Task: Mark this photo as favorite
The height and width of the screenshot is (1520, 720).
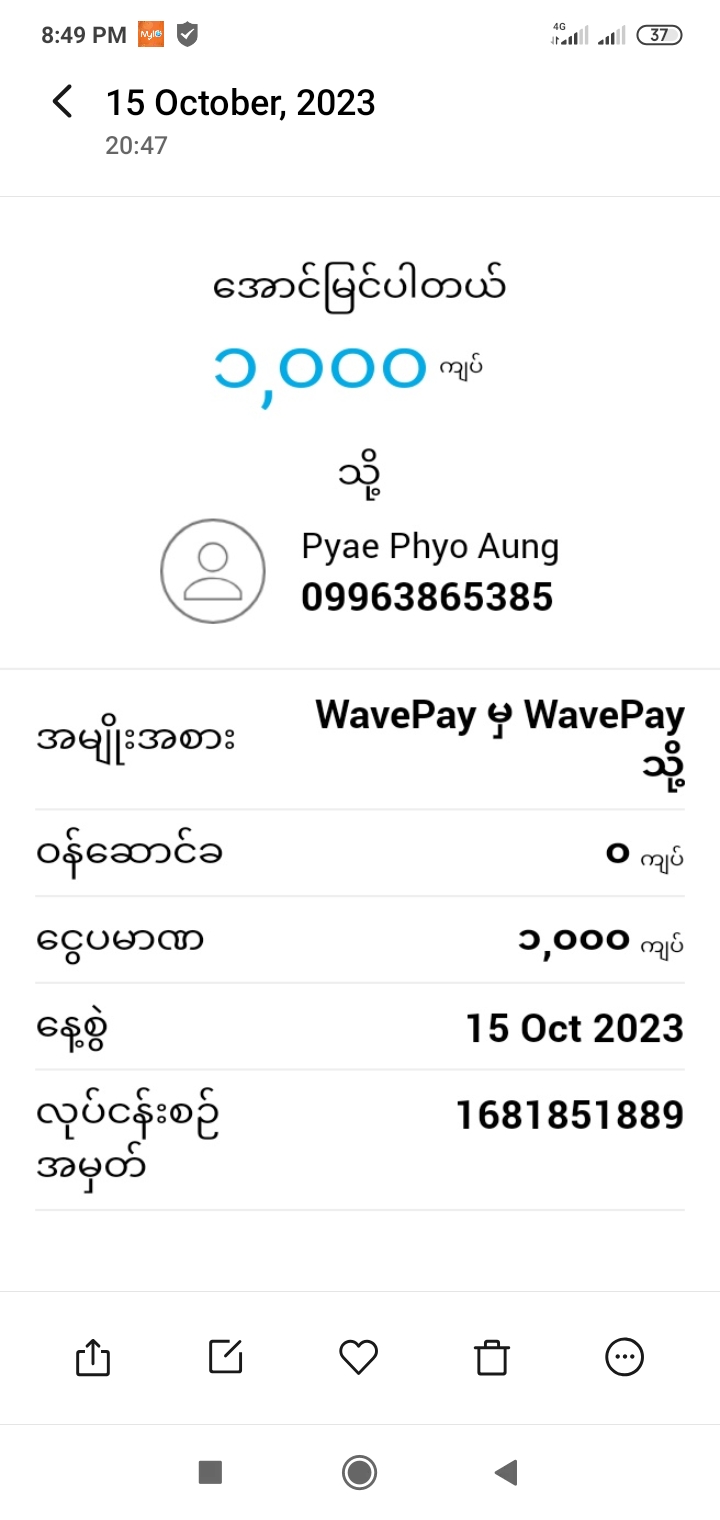Action: 359,1357
